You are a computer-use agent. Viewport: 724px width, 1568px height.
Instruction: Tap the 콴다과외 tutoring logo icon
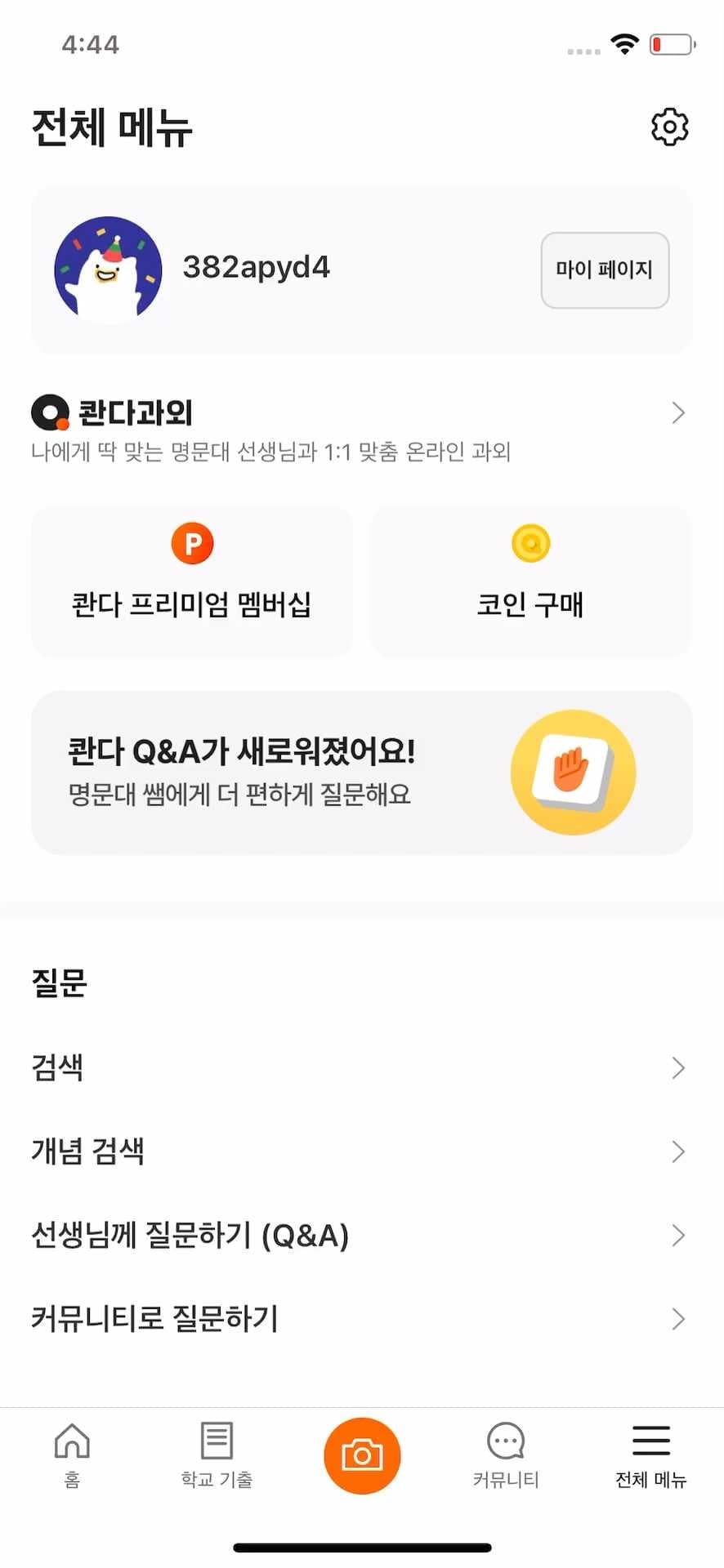click(47, 413)
